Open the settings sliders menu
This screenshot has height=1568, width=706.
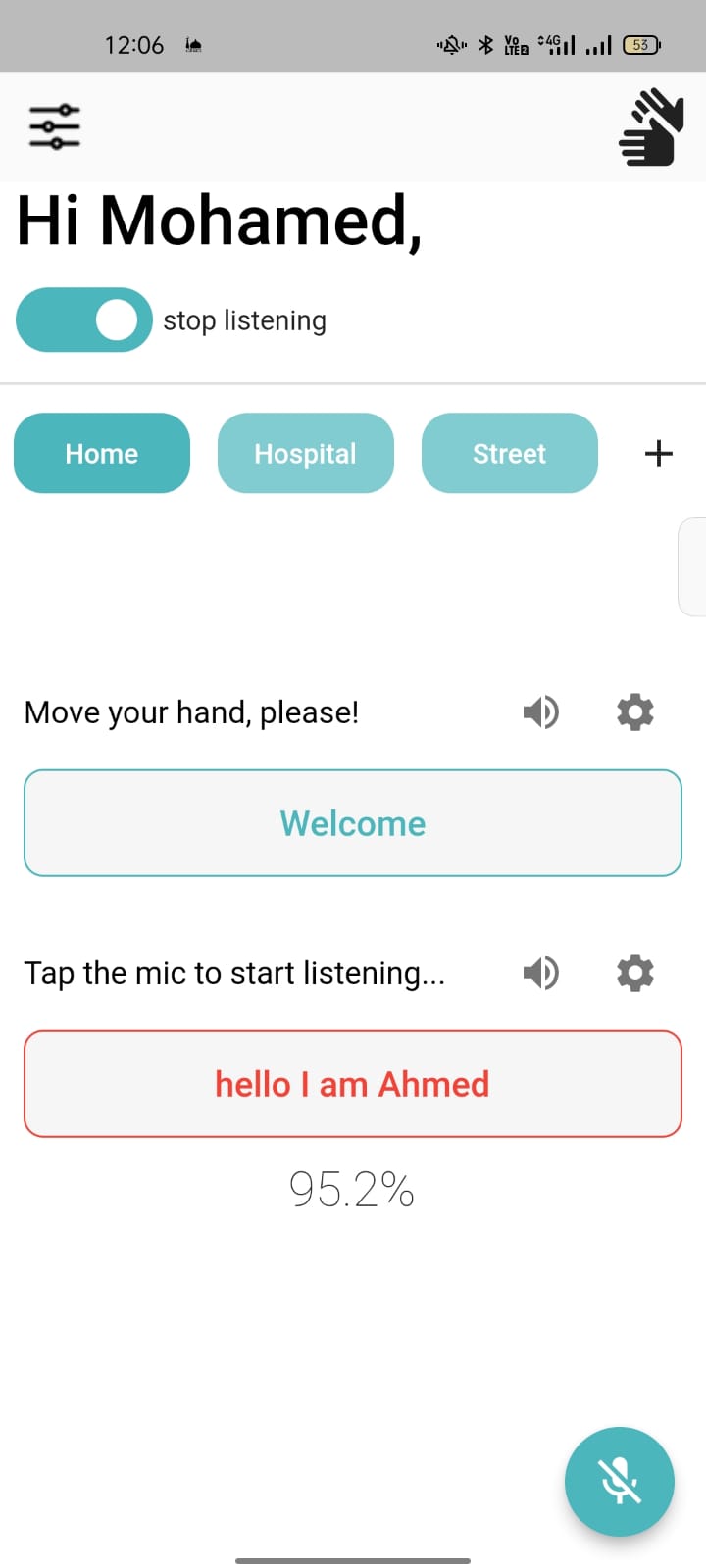tap(55, 126)
